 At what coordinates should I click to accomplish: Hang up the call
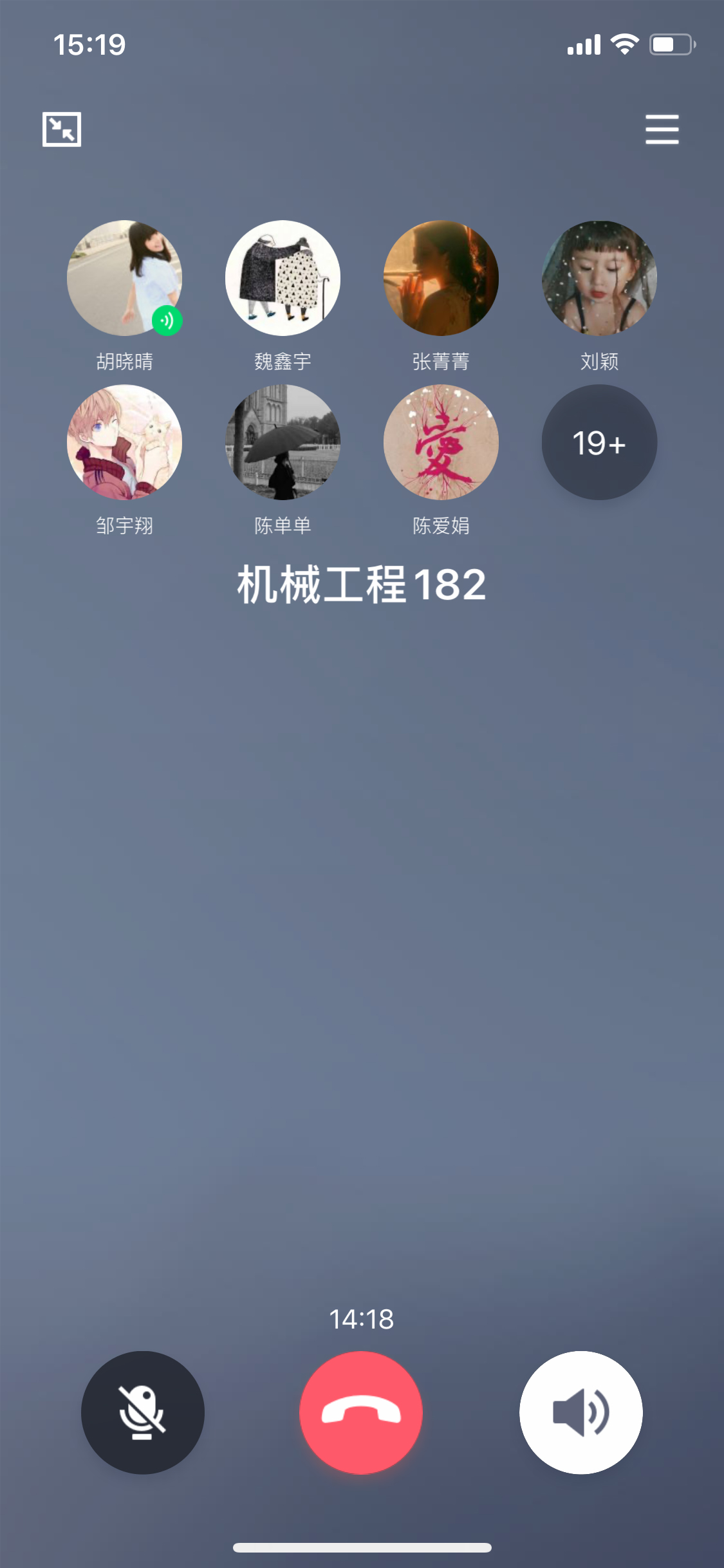361,1412
